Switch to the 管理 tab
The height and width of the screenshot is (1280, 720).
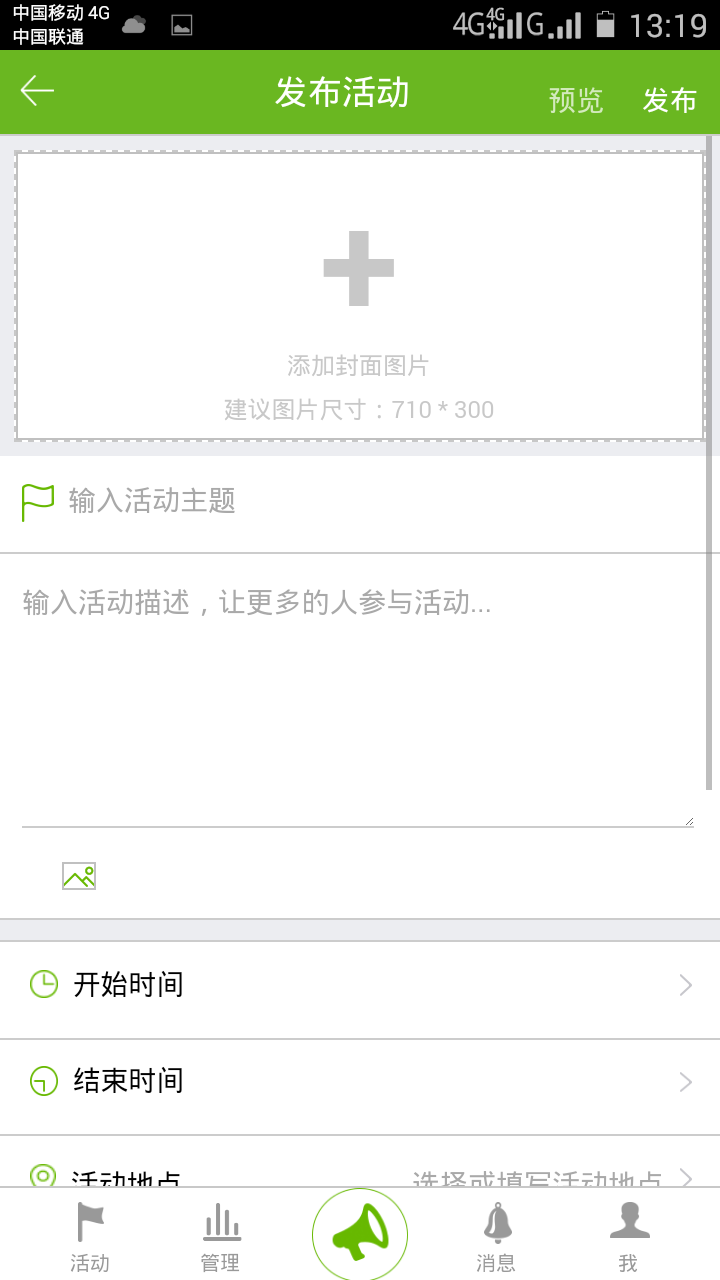[221, 1237]
